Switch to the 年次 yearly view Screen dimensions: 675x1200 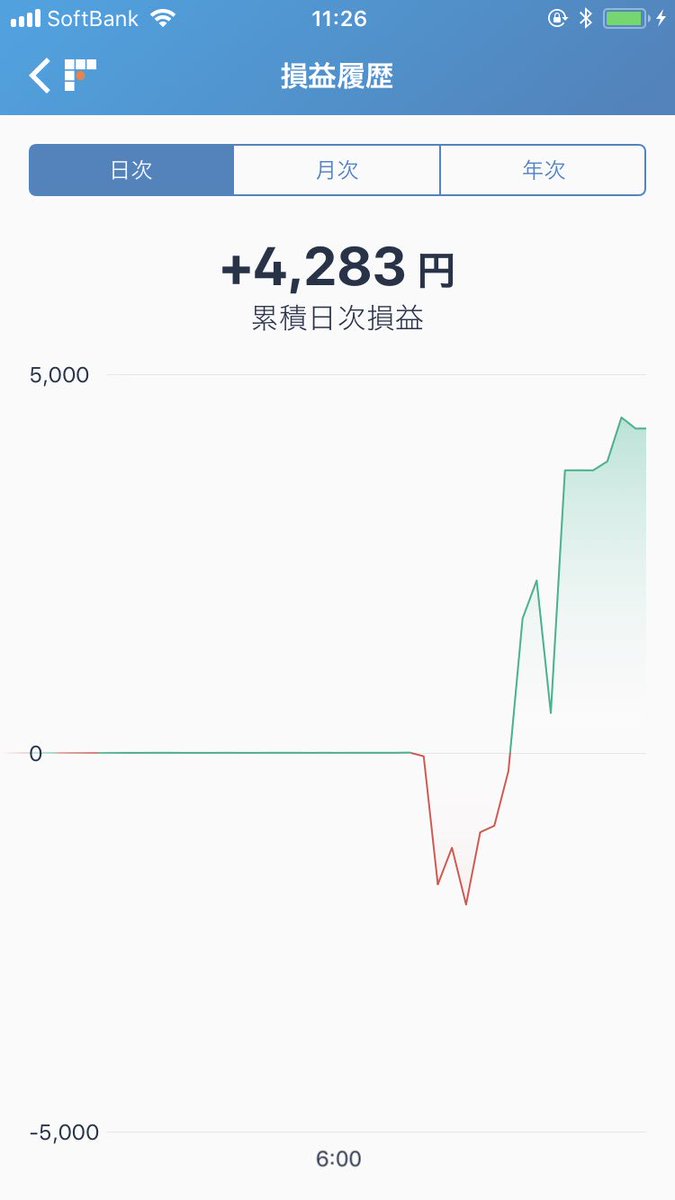pyautogui.click(x=543, y=170)
